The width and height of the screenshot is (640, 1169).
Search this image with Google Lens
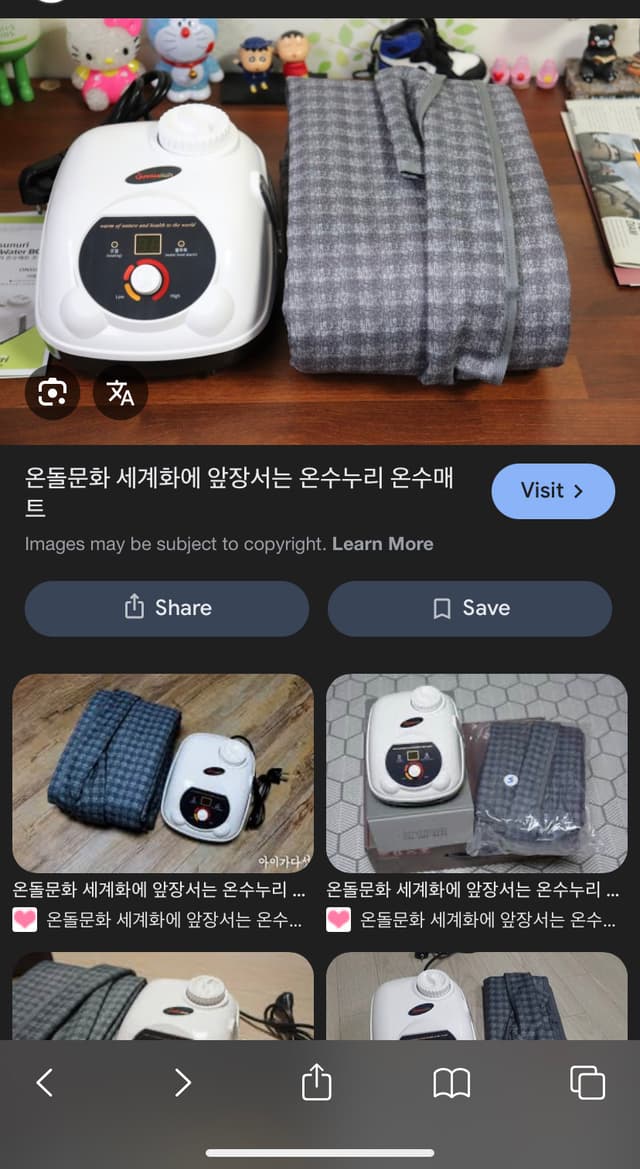tap(52, 392)
